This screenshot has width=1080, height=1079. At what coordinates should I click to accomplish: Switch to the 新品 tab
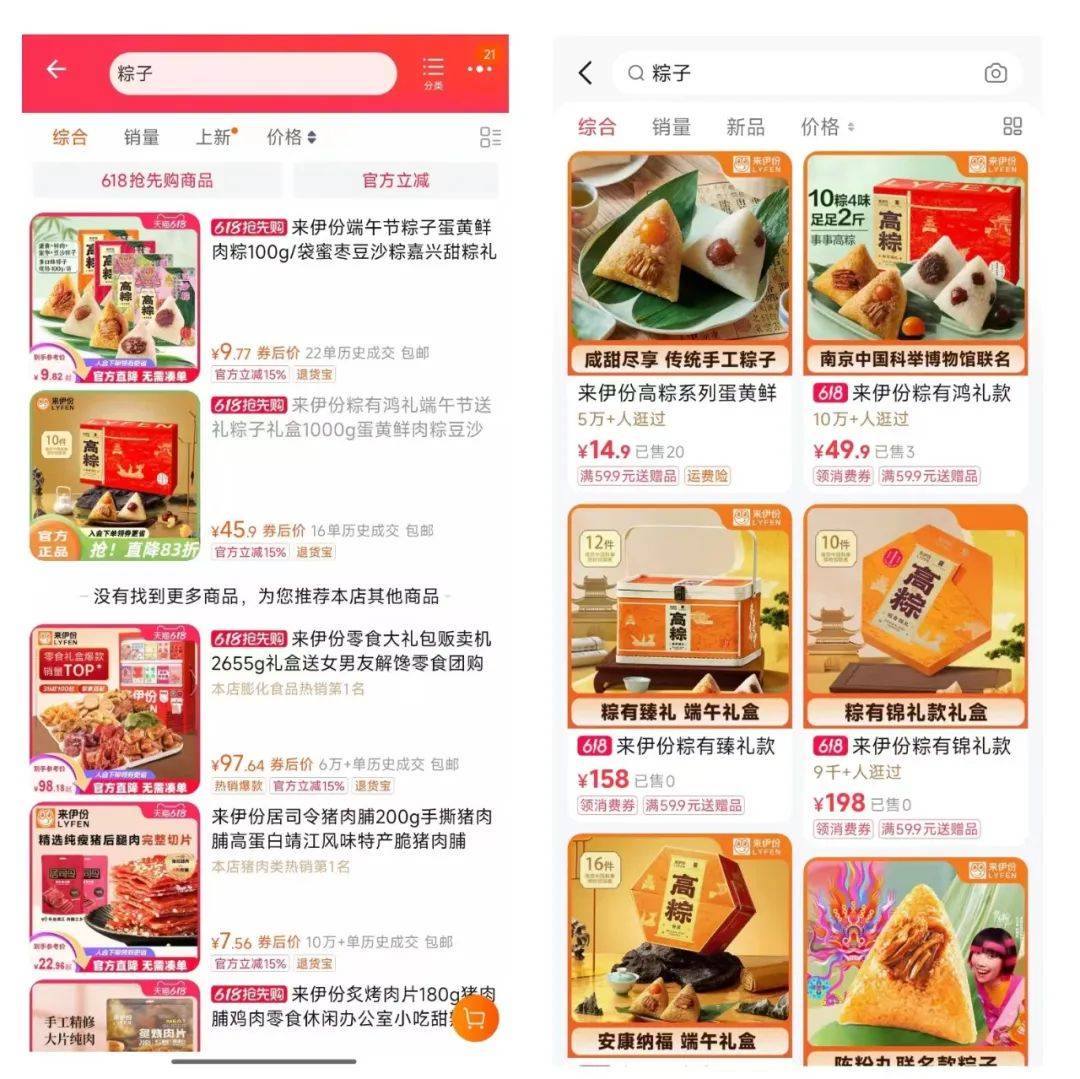(x=745, y=127)
